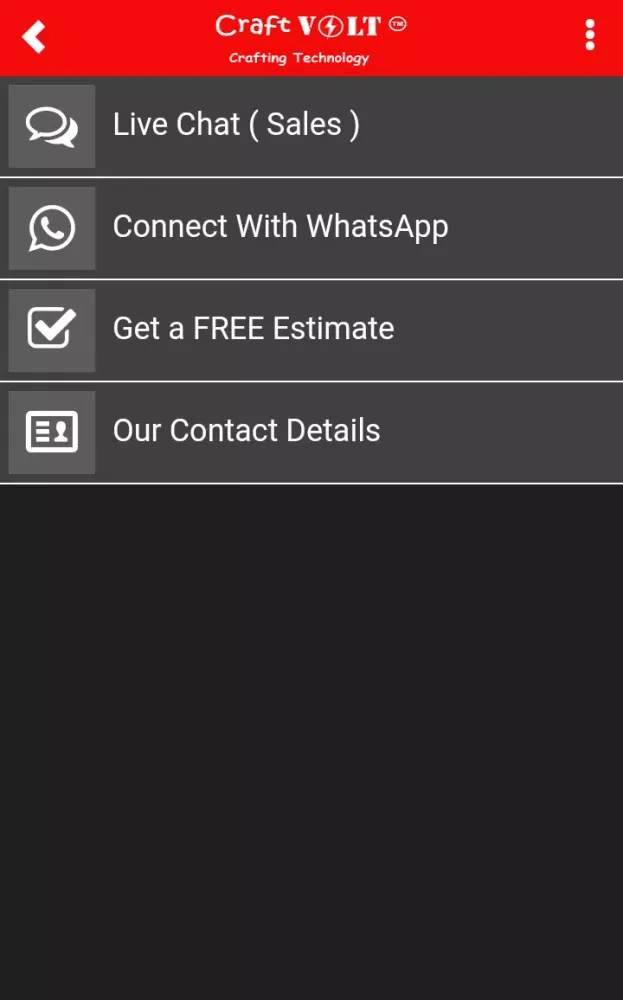Open the three-dot overflow menu
Viewport: 623px width, 1000px height.
590,36
